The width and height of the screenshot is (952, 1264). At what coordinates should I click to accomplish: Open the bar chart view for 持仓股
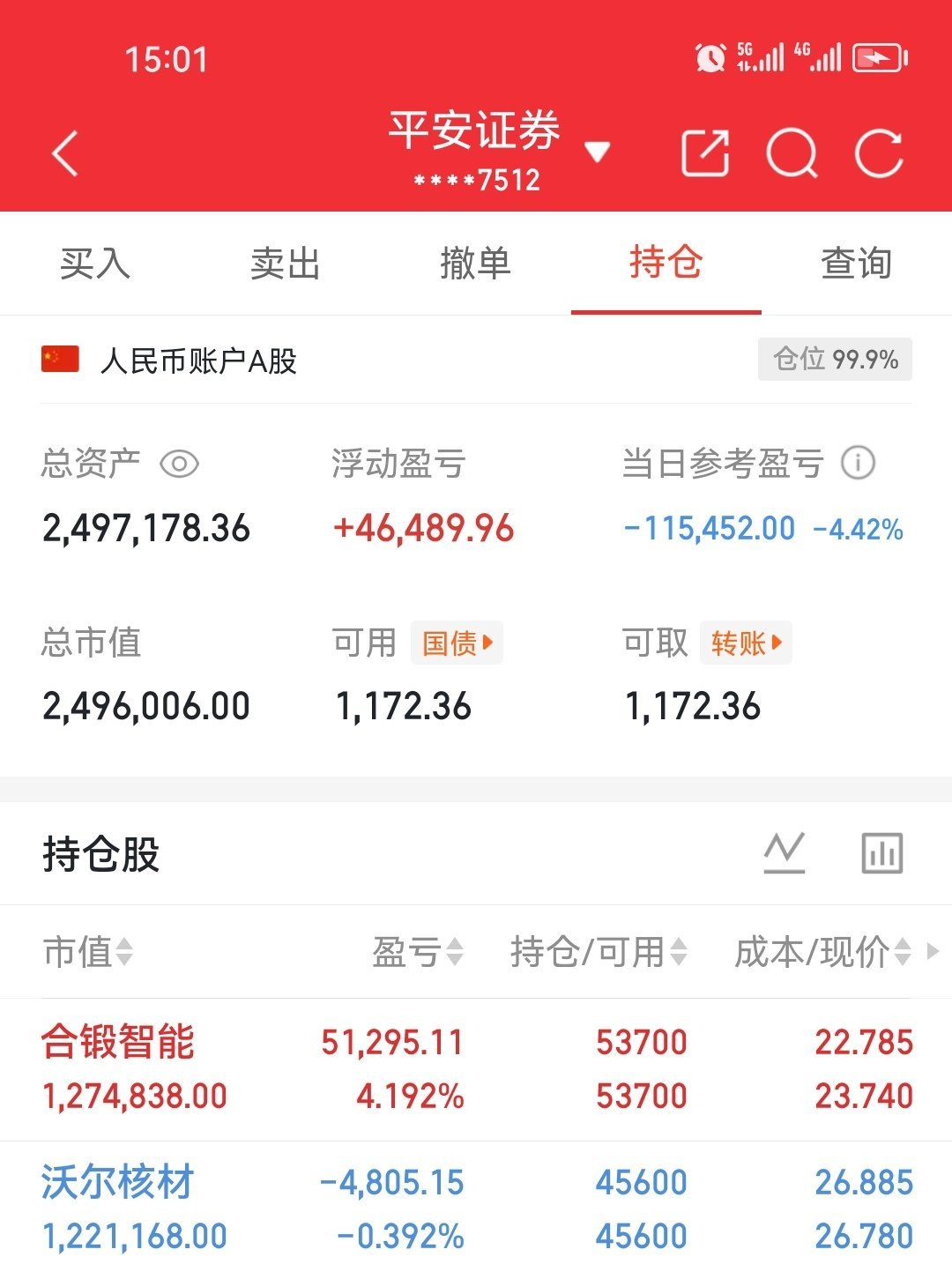883,851
